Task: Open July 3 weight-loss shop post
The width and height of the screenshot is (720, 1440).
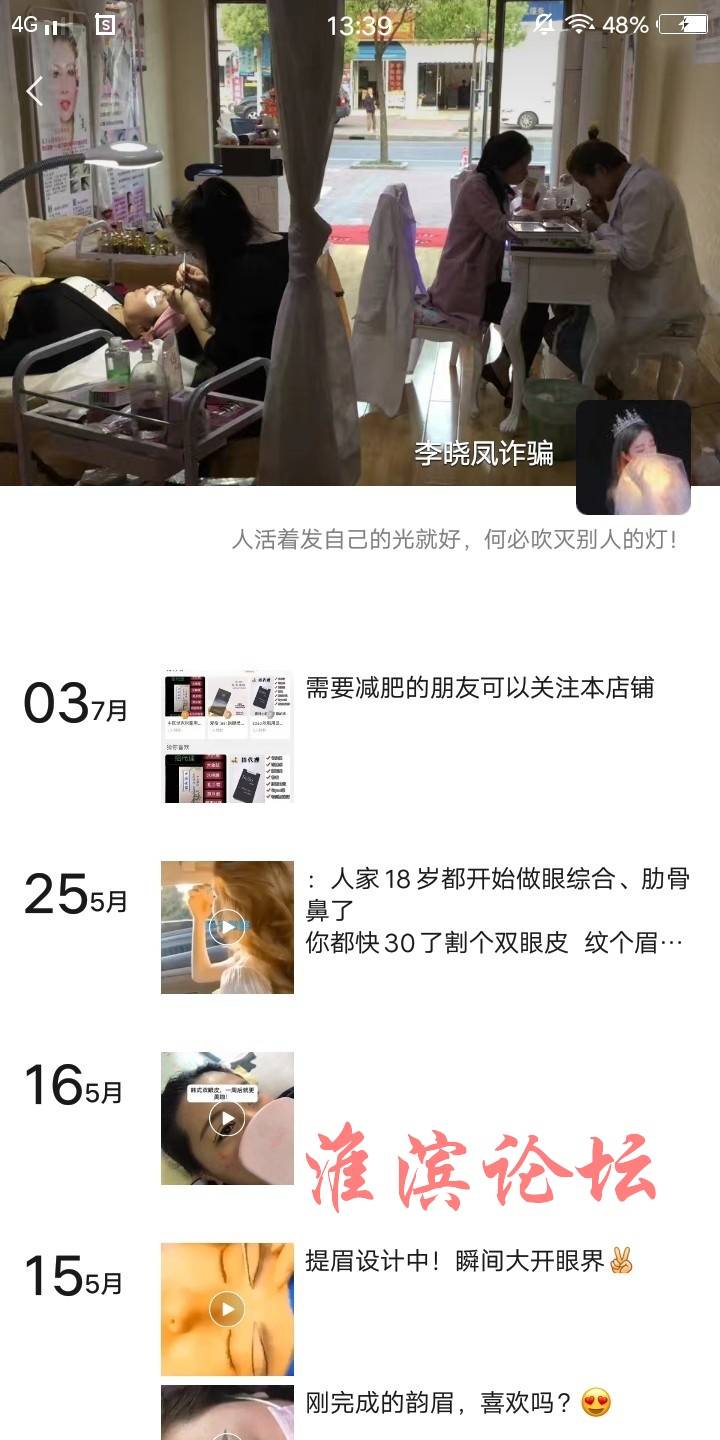Action: pyautogui.click(x=479, y=688)
